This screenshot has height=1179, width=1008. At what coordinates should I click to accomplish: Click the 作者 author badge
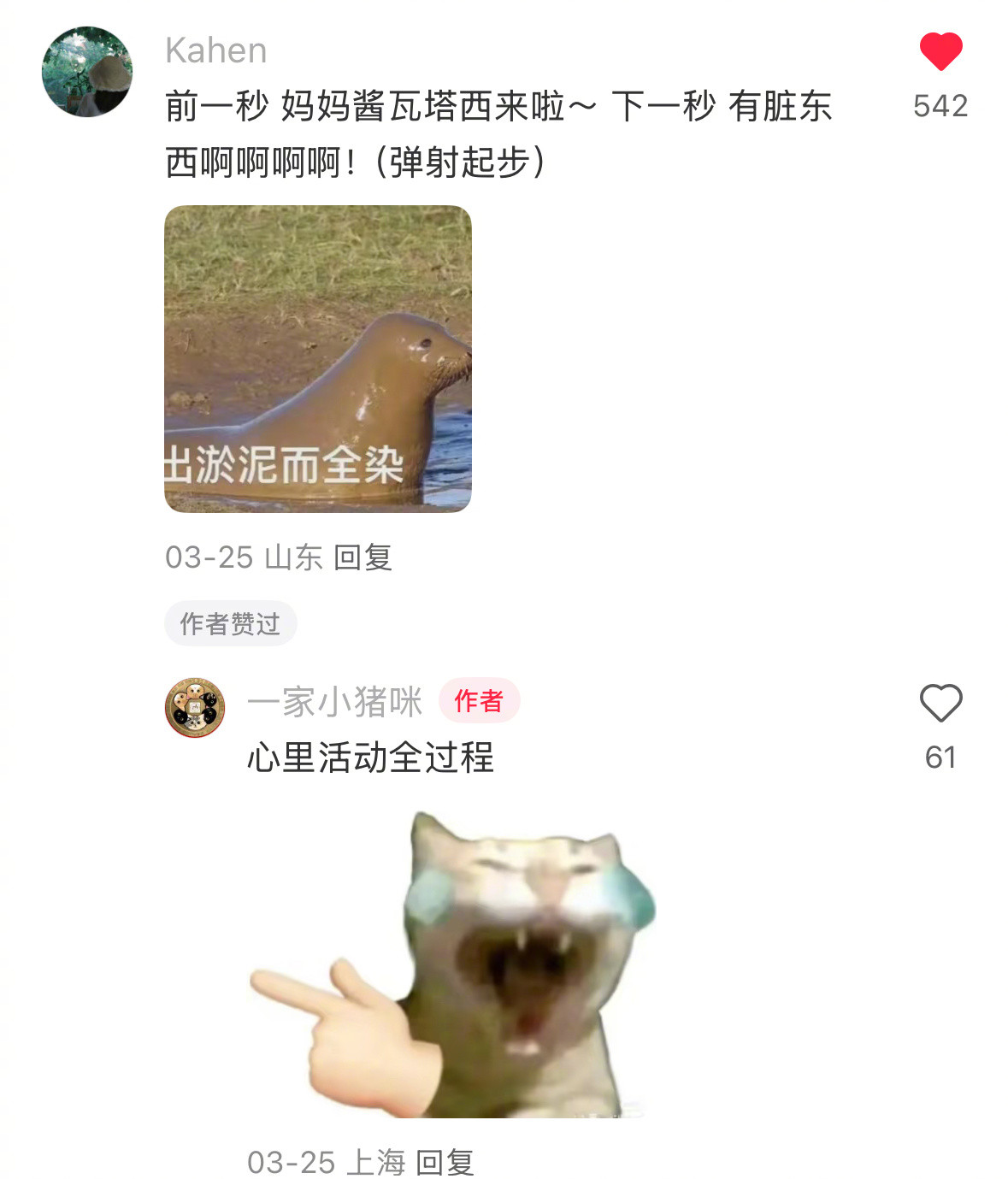(x=480, y=700)
